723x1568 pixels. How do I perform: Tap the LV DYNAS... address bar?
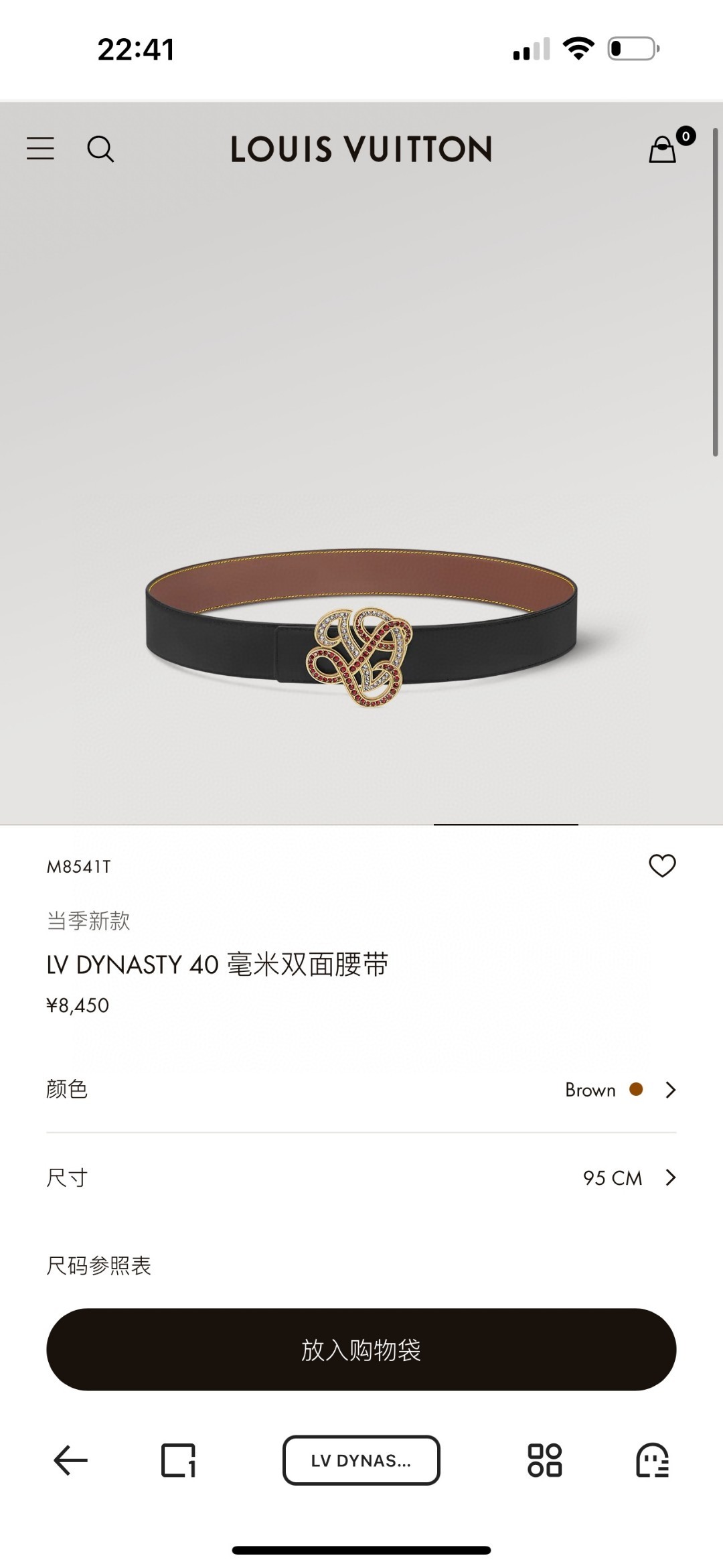click(x=361, y=1460)
